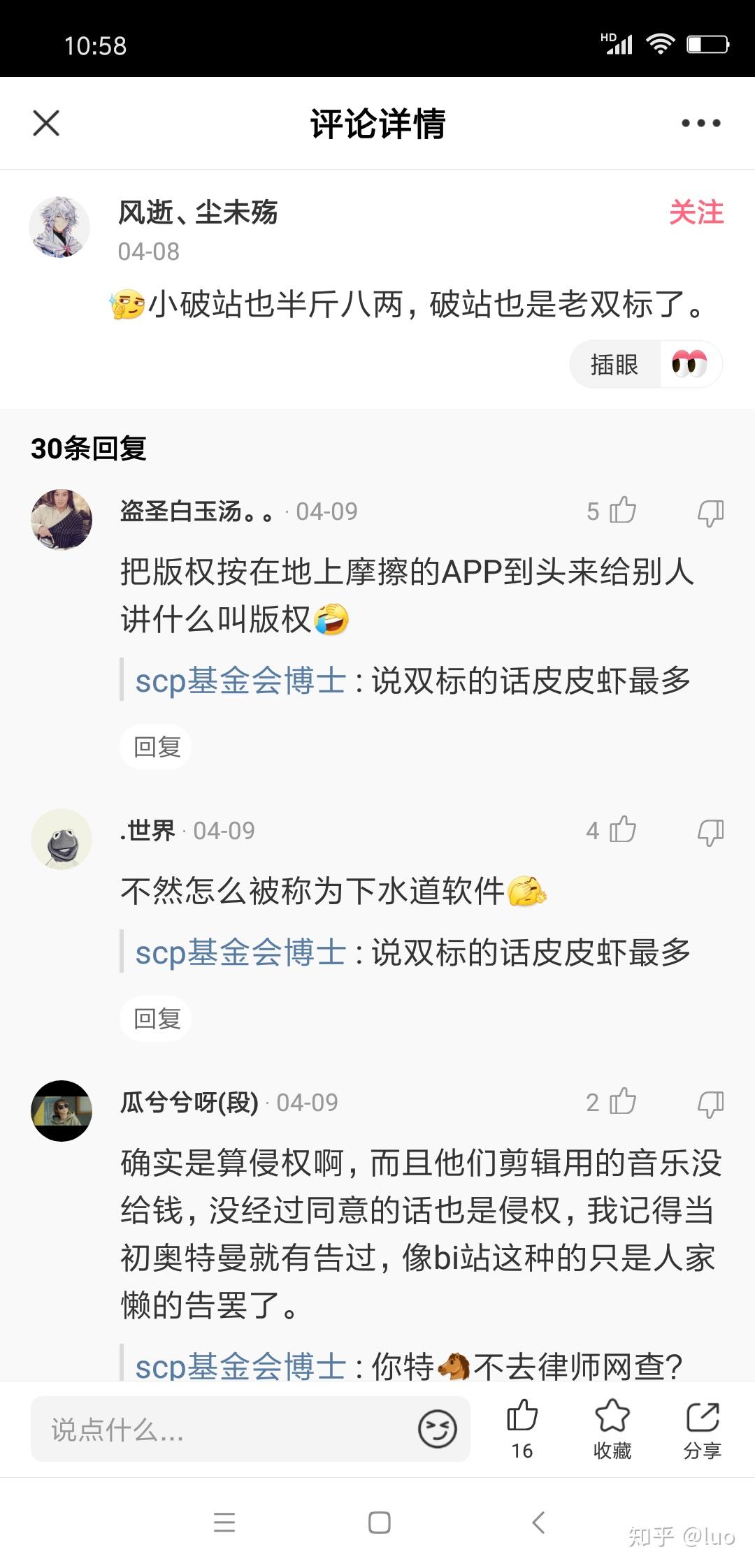Share the comment via 分享
The height and width of the screenshot is (1568, 755).
[x=703, y=1429]
